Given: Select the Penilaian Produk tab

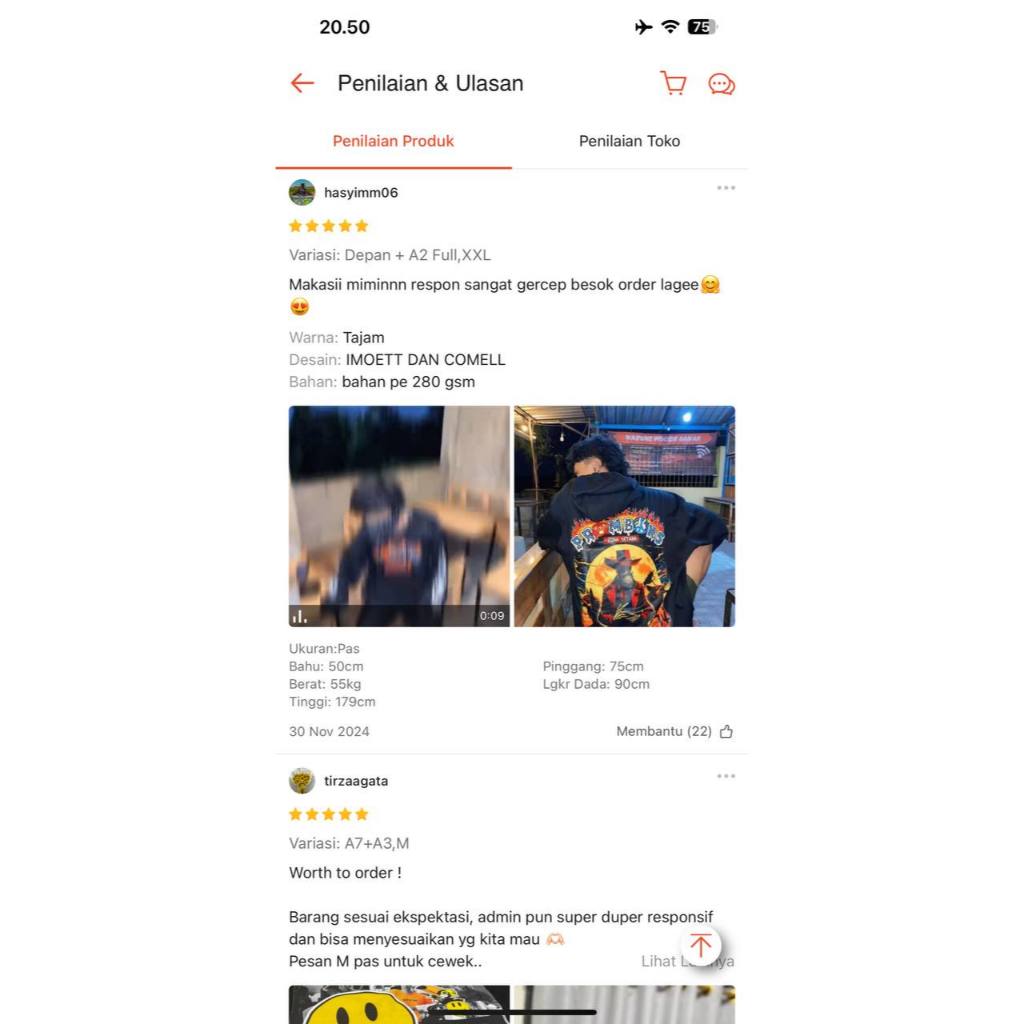Looking at the screenshot, I should pyautogui.click(x=393, y=141).
